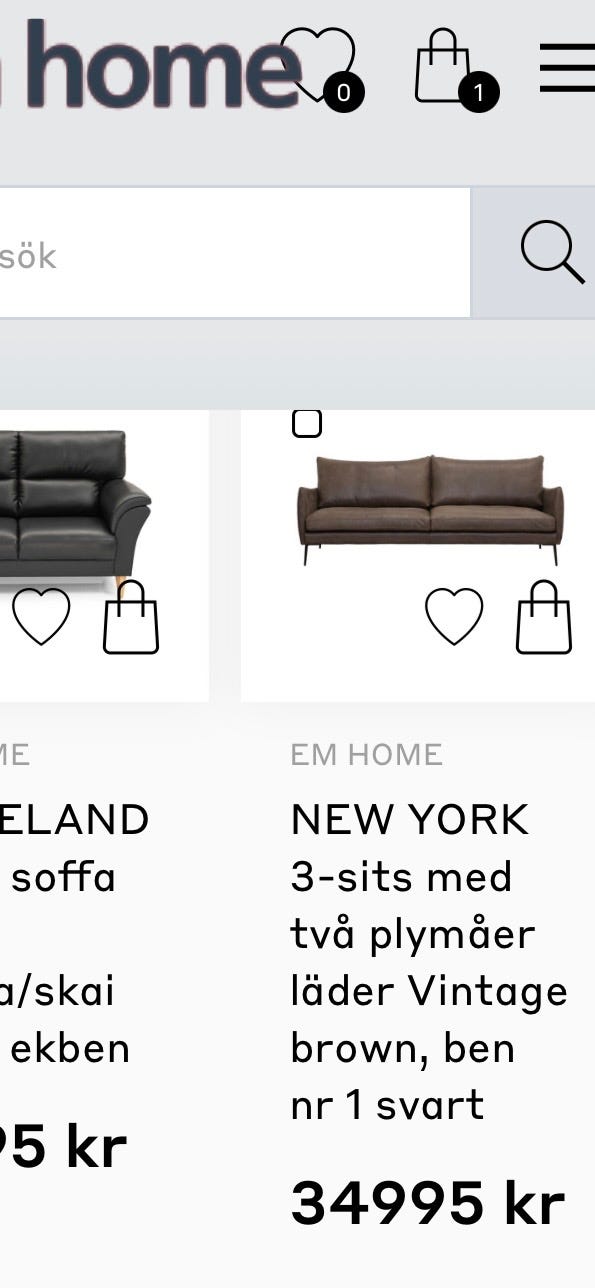Open the hamburger menu
Image resolution: width=595 pixels, height=1288 pixels.
[567, 69]
